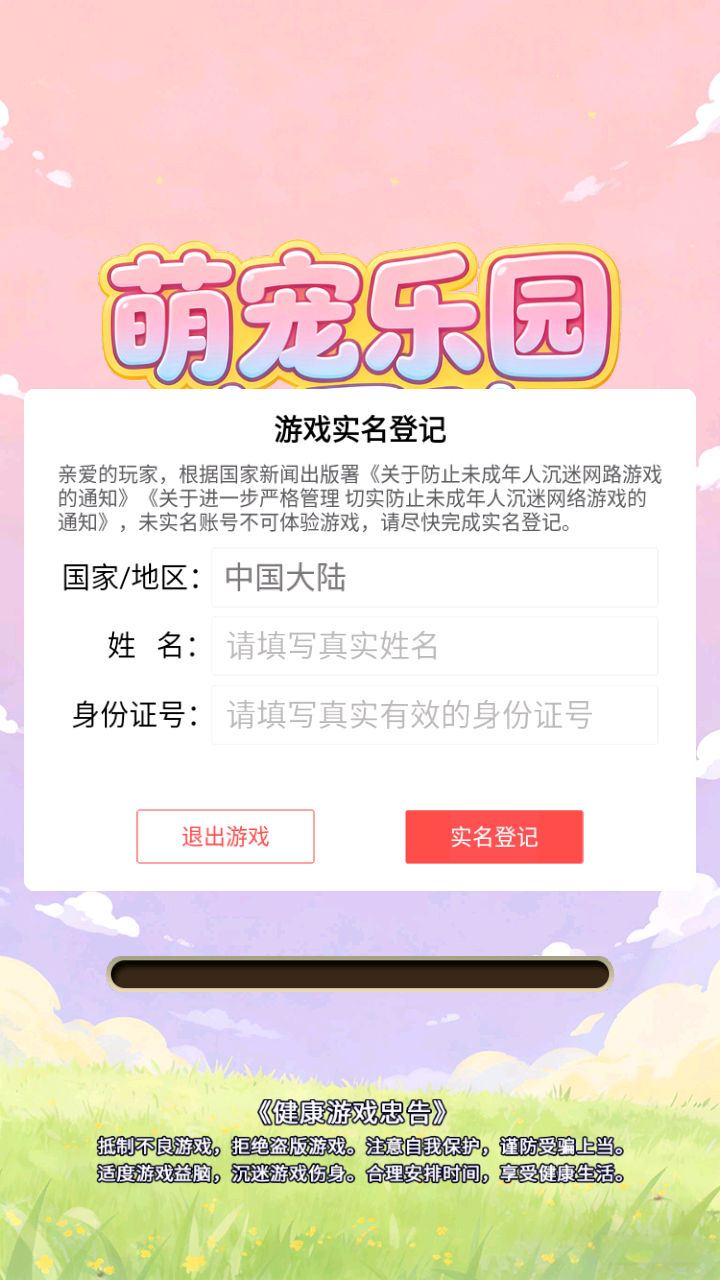Click the 身份证号 ID number input field

(x=434, y=714)
